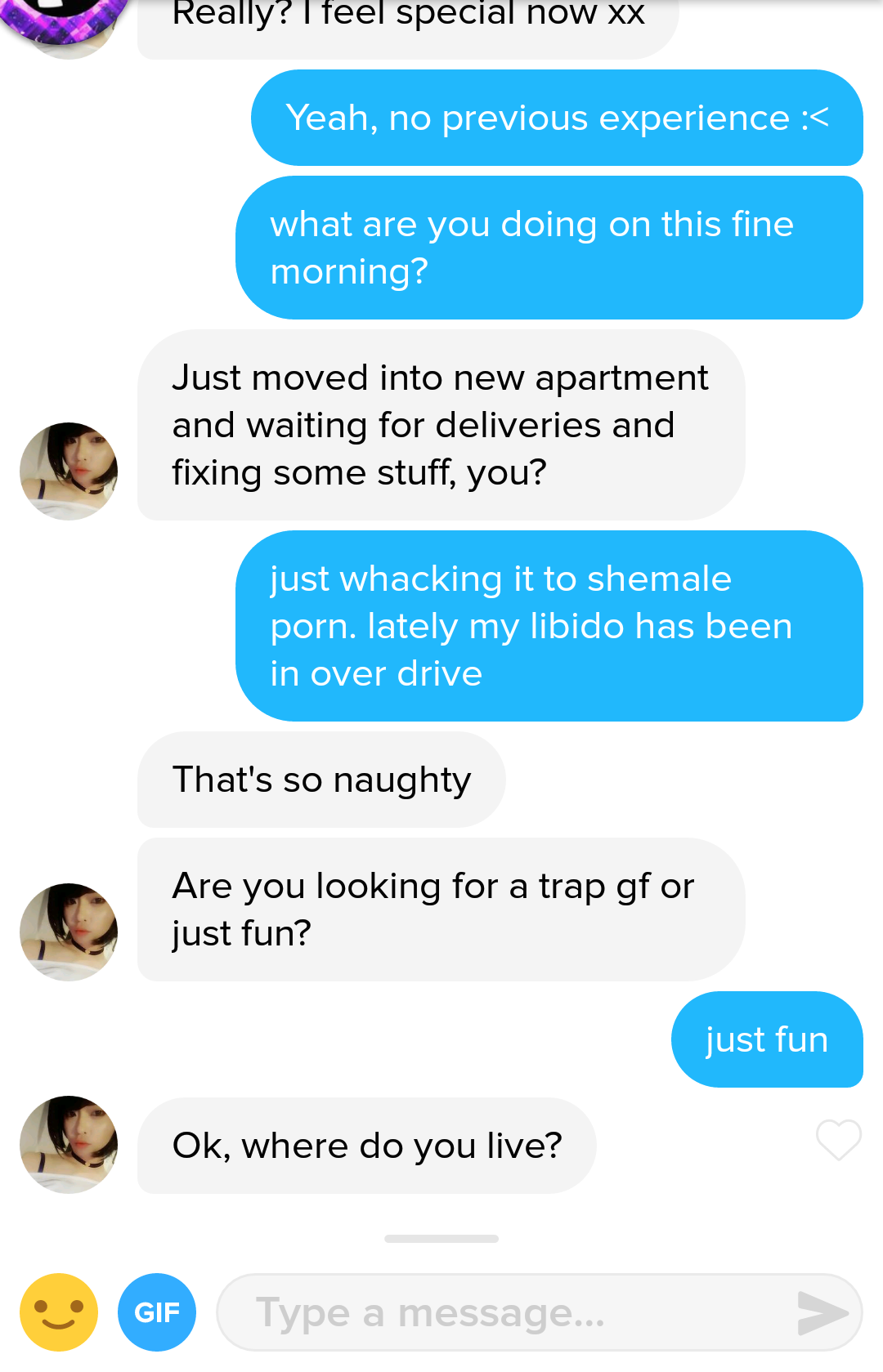Like the "Ok, where do you live?" message

(839, 1140)
